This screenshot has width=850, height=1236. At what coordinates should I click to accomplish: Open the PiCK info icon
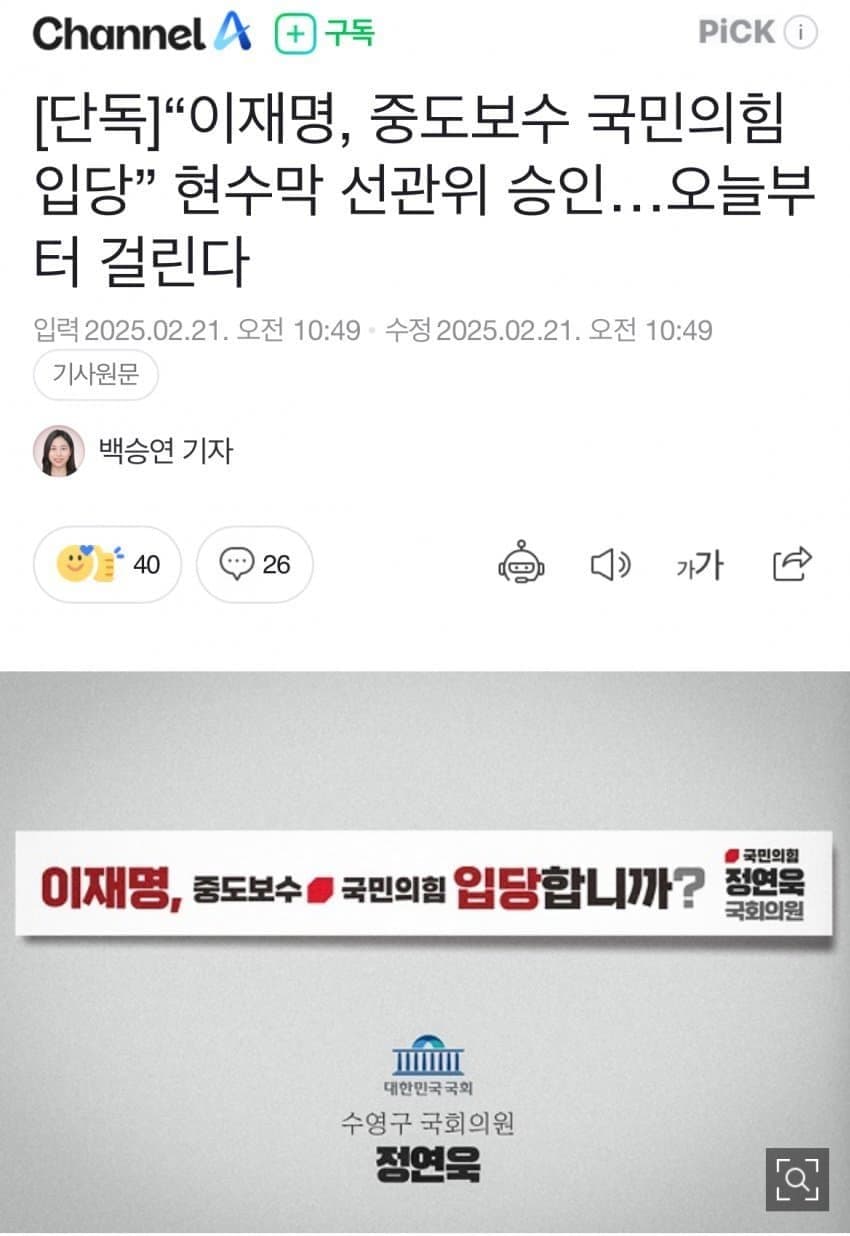point(800,33)
